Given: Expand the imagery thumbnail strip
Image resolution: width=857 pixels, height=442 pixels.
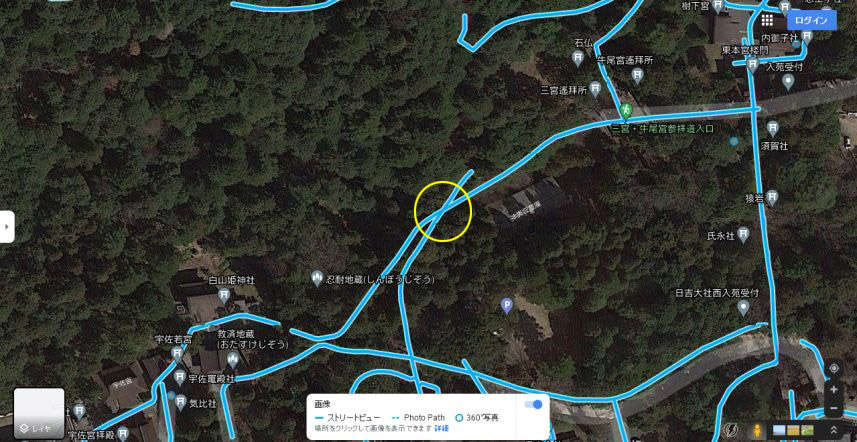Looking at the screenshot, I should point(834,430).
